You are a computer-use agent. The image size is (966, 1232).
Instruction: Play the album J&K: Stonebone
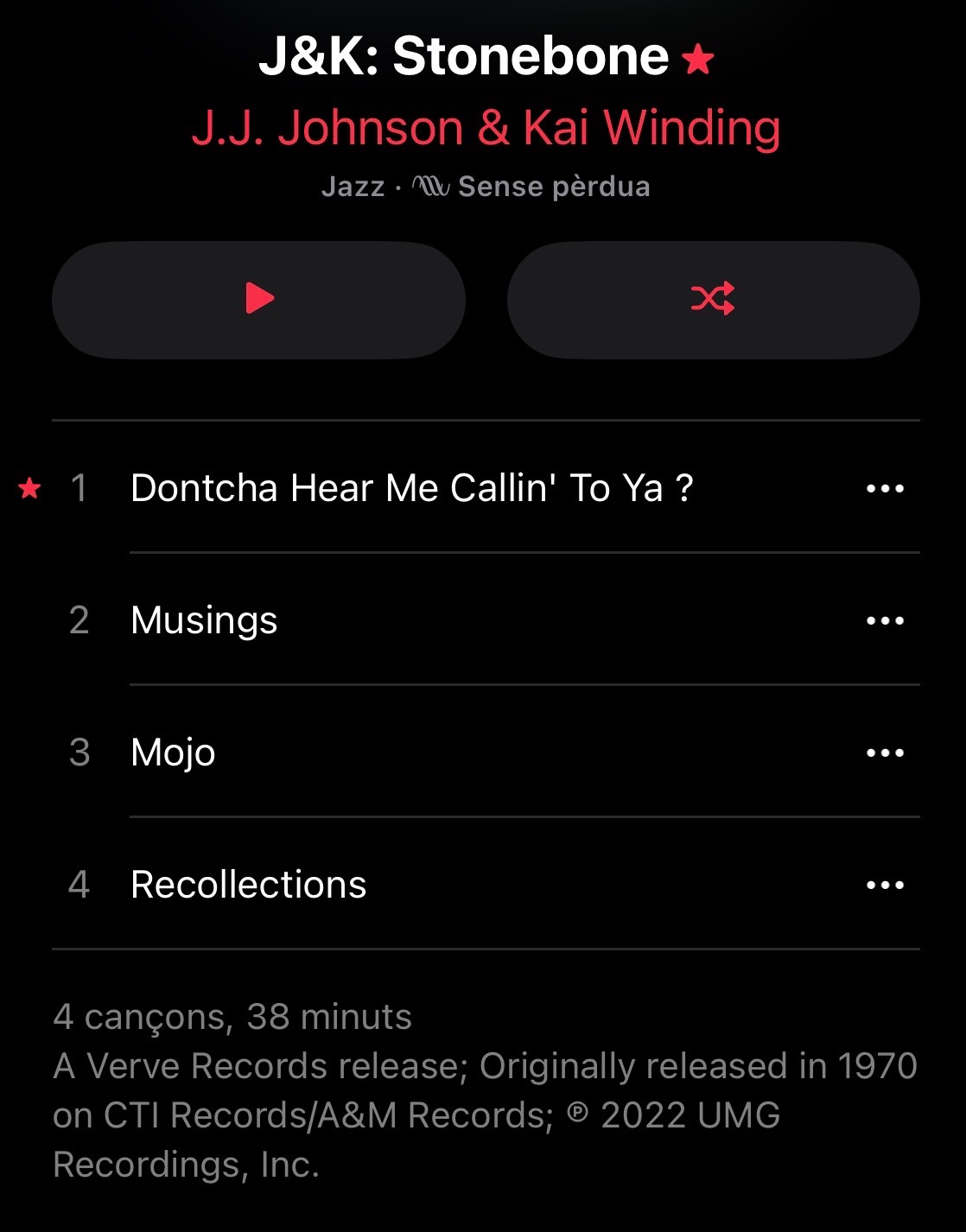(258, 299)
